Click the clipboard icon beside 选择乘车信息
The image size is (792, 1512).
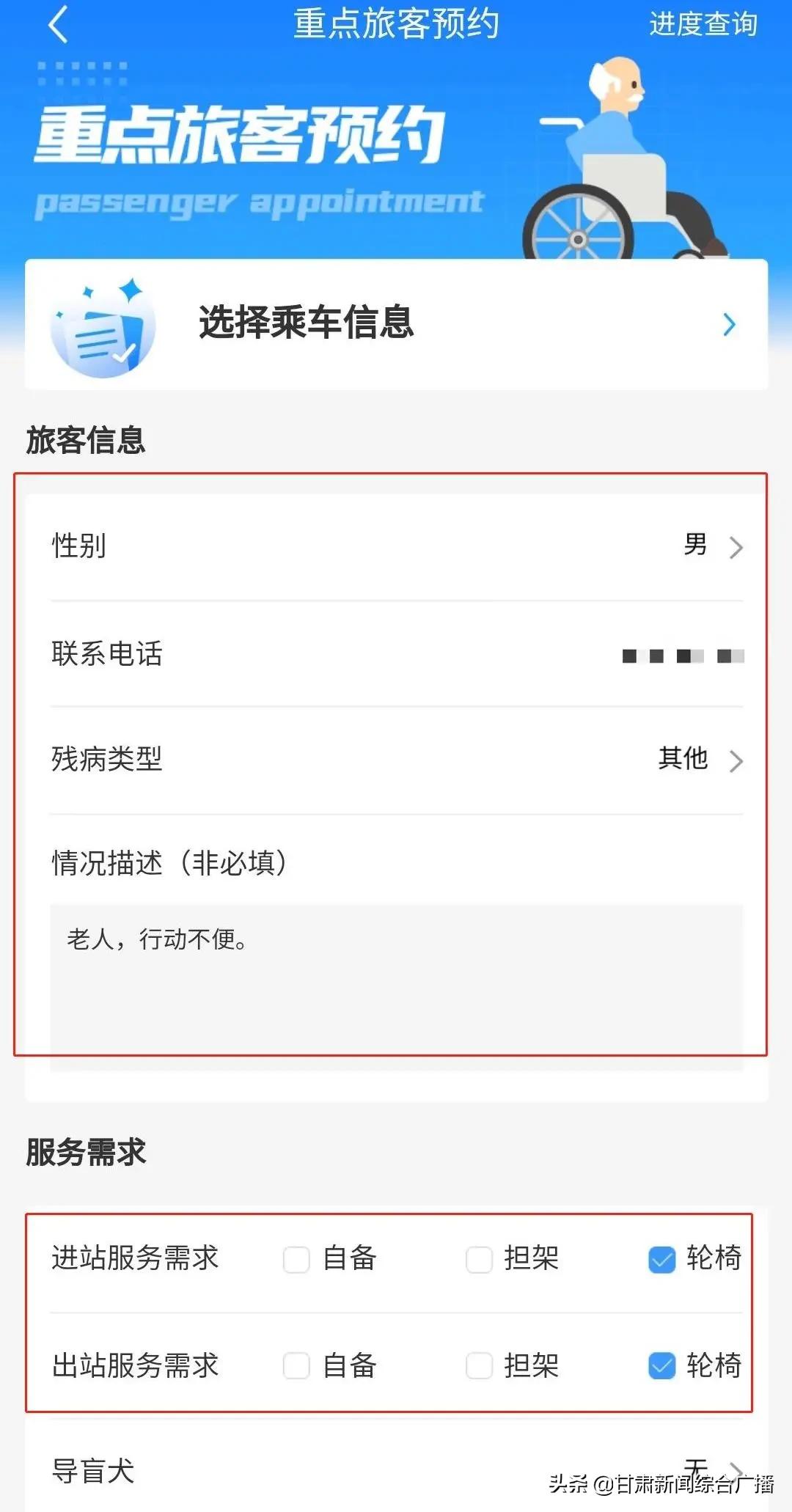click(x=103, y=325)
